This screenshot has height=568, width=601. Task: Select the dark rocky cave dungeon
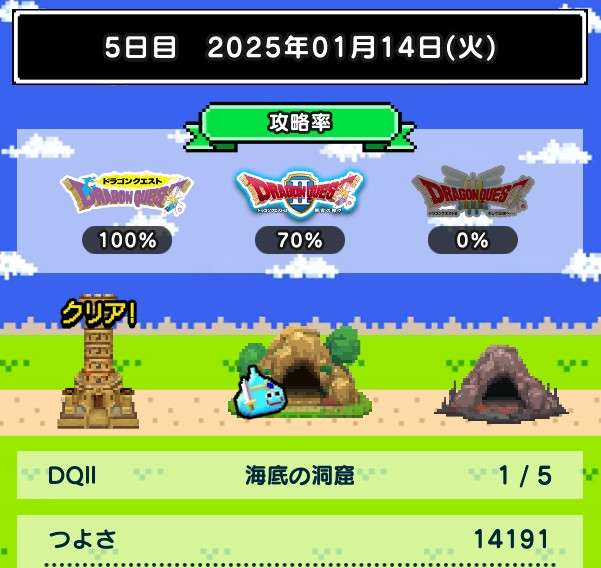pyautogui.click(x=502, y=382)
